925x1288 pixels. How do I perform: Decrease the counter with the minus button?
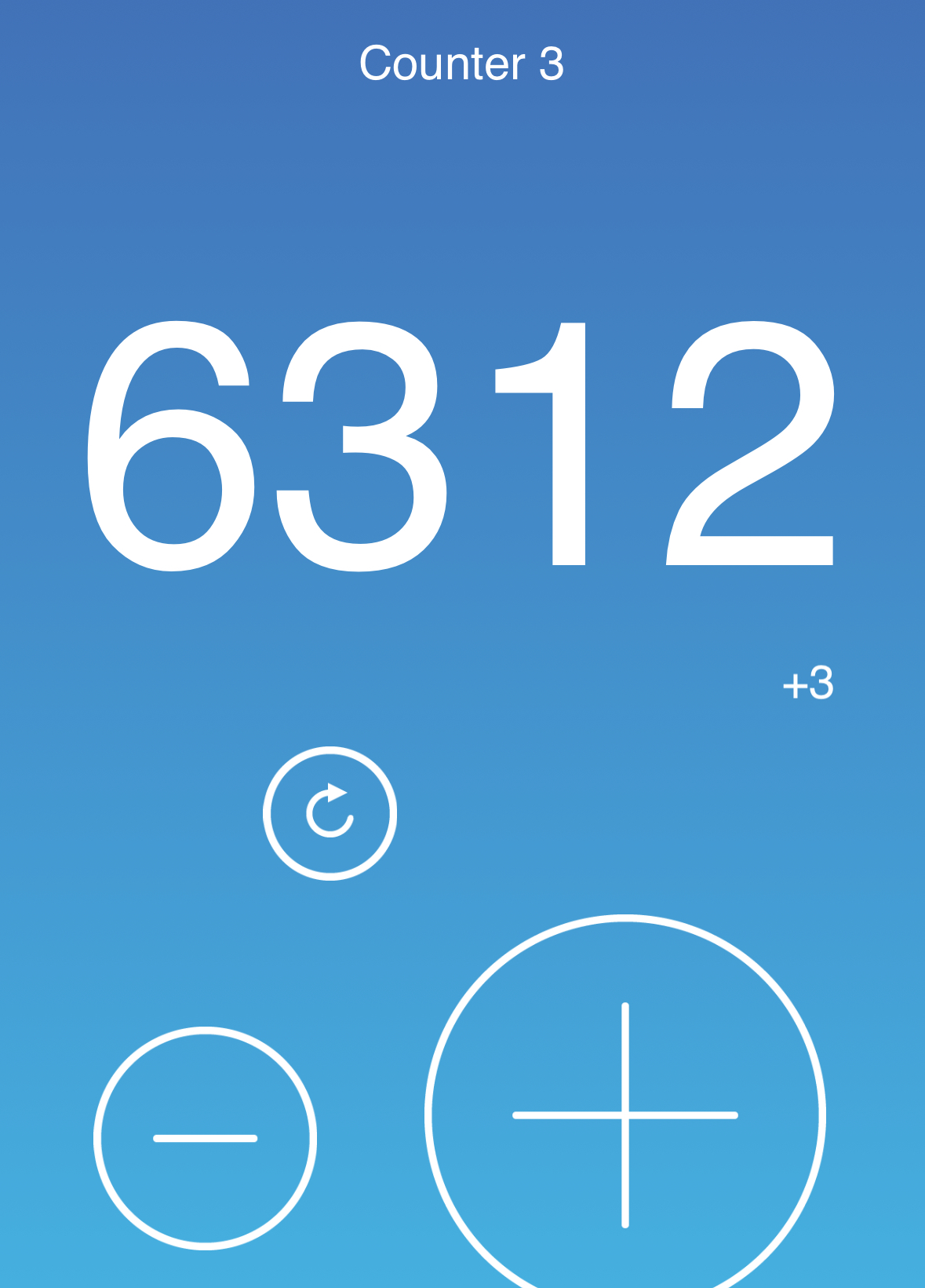click(x=206, y=1138)
